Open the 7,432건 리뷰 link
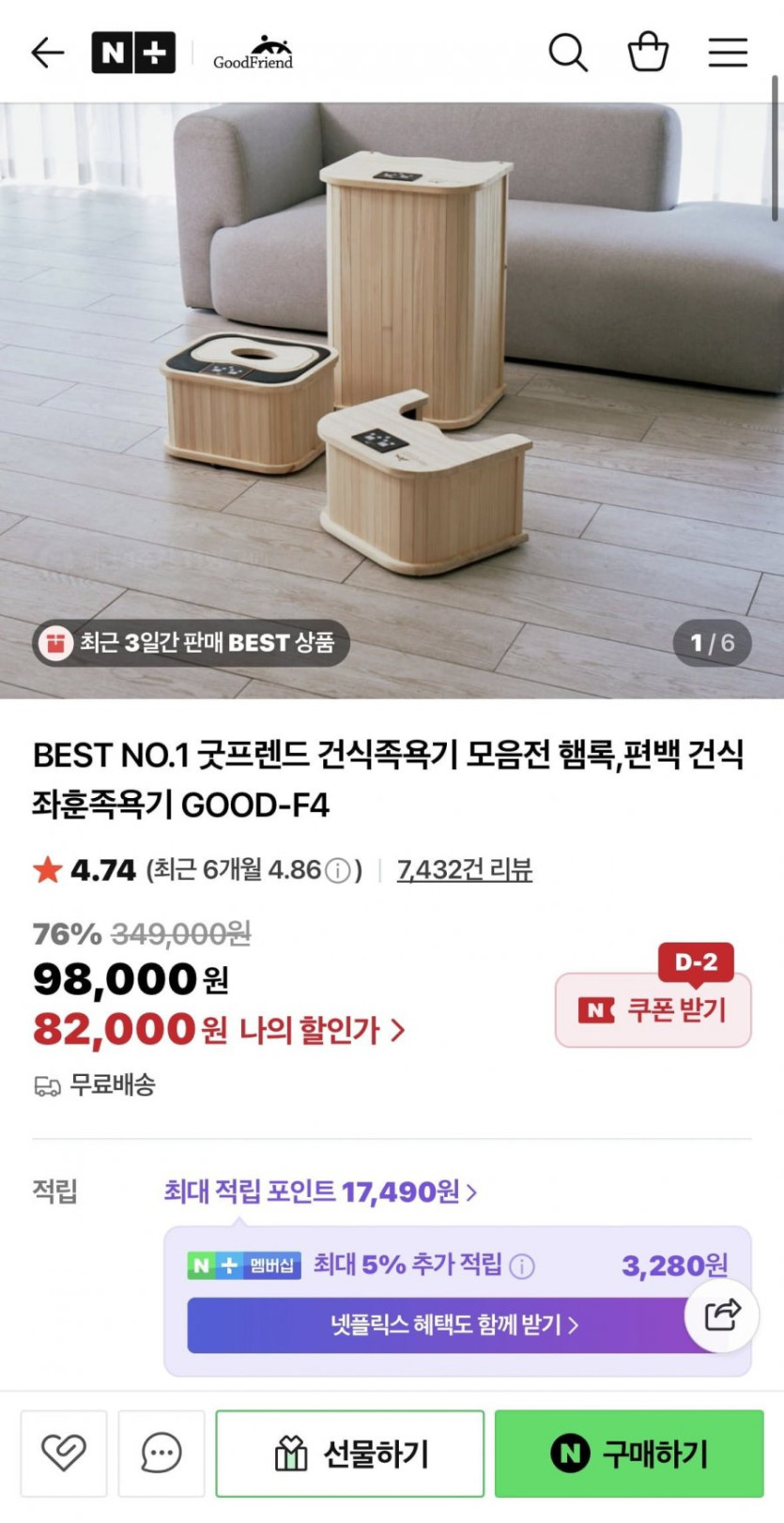The image size is (784, 1523). click(x=464, y=869)
